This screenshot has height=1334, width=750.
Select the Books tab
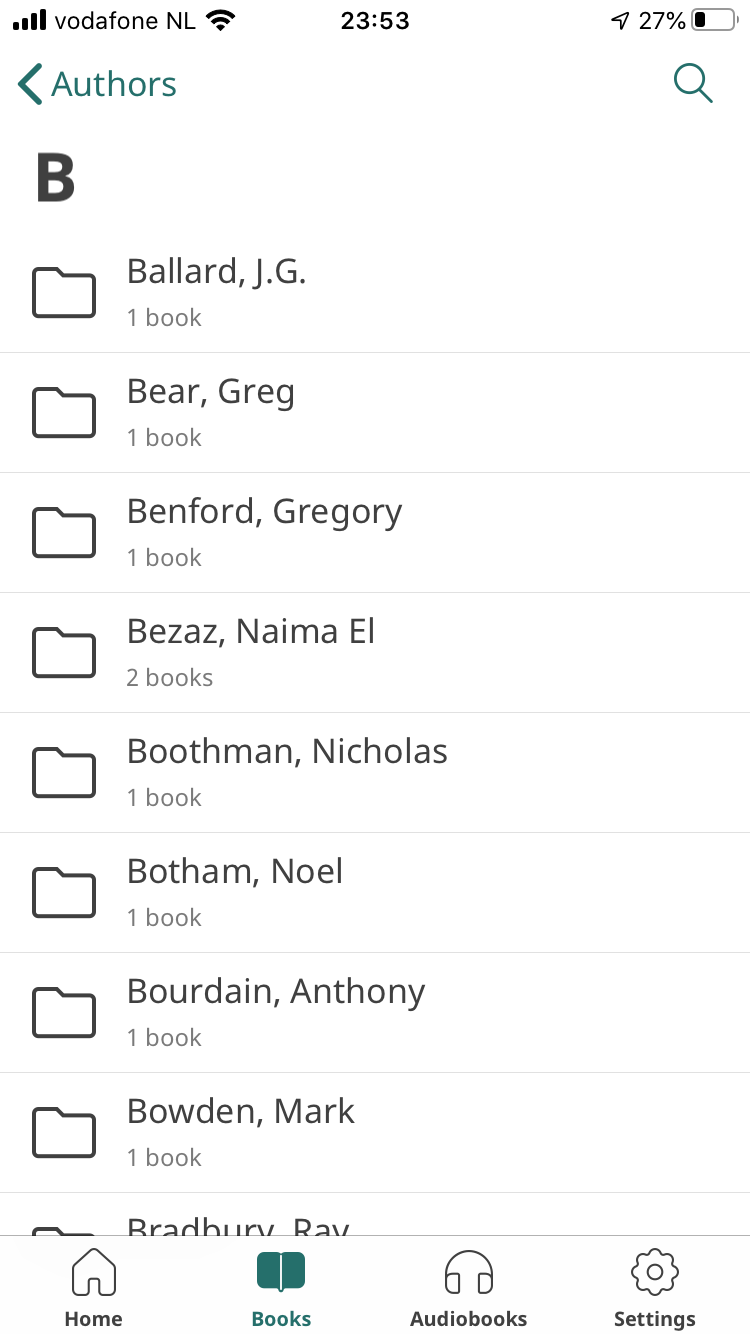coord(281,1289)
